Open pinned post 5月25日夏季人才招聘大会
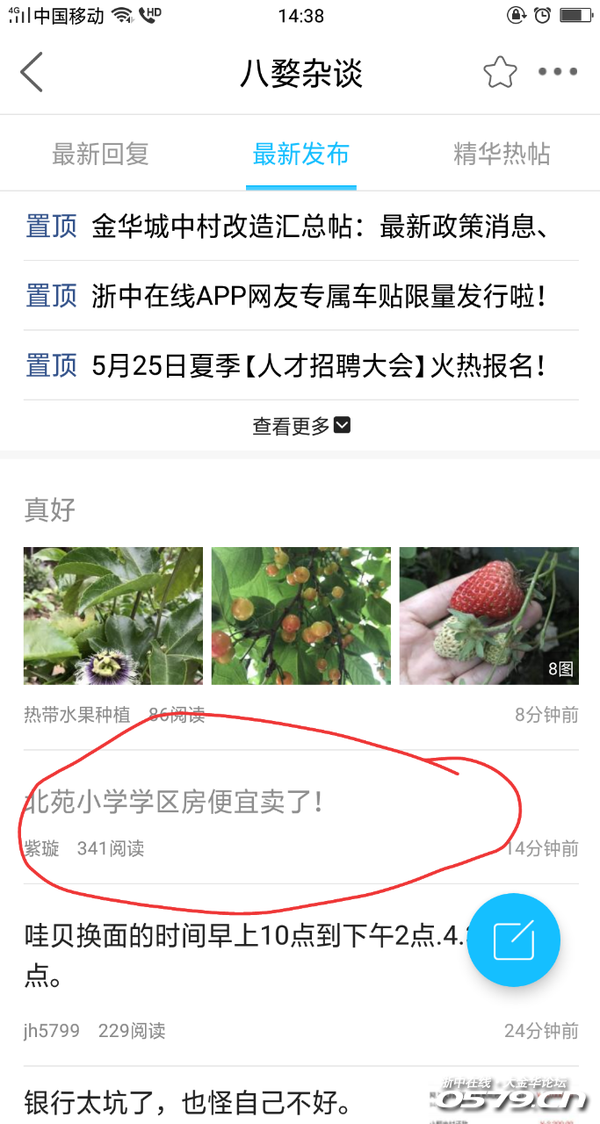The image size is (600, 1124). click(x=318, y=365)
